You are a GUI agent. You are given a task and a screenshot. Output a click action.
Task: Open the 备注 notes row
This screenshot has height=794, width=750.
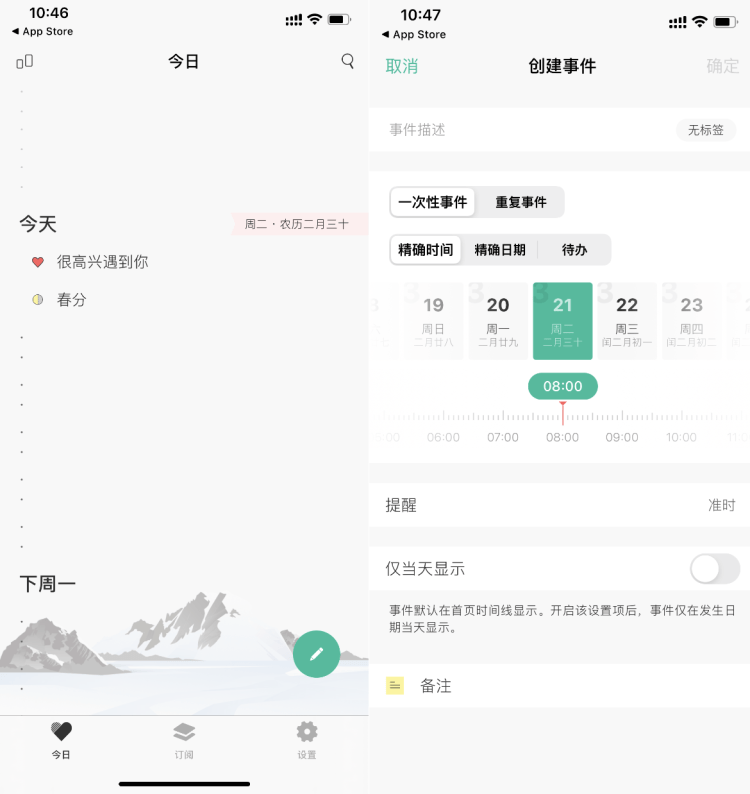[560, 686]
